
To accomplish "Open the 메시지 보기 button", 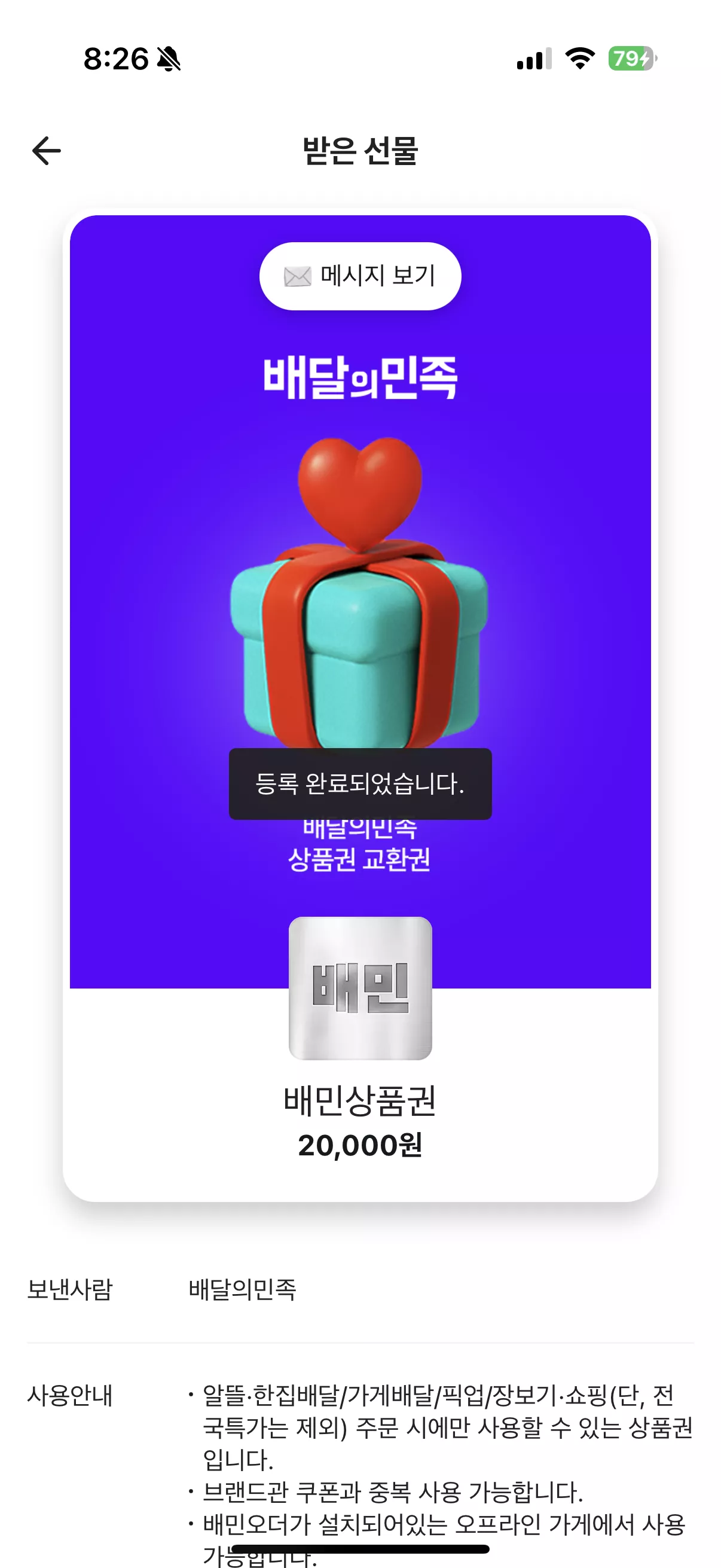I will (x=360, y=276).
